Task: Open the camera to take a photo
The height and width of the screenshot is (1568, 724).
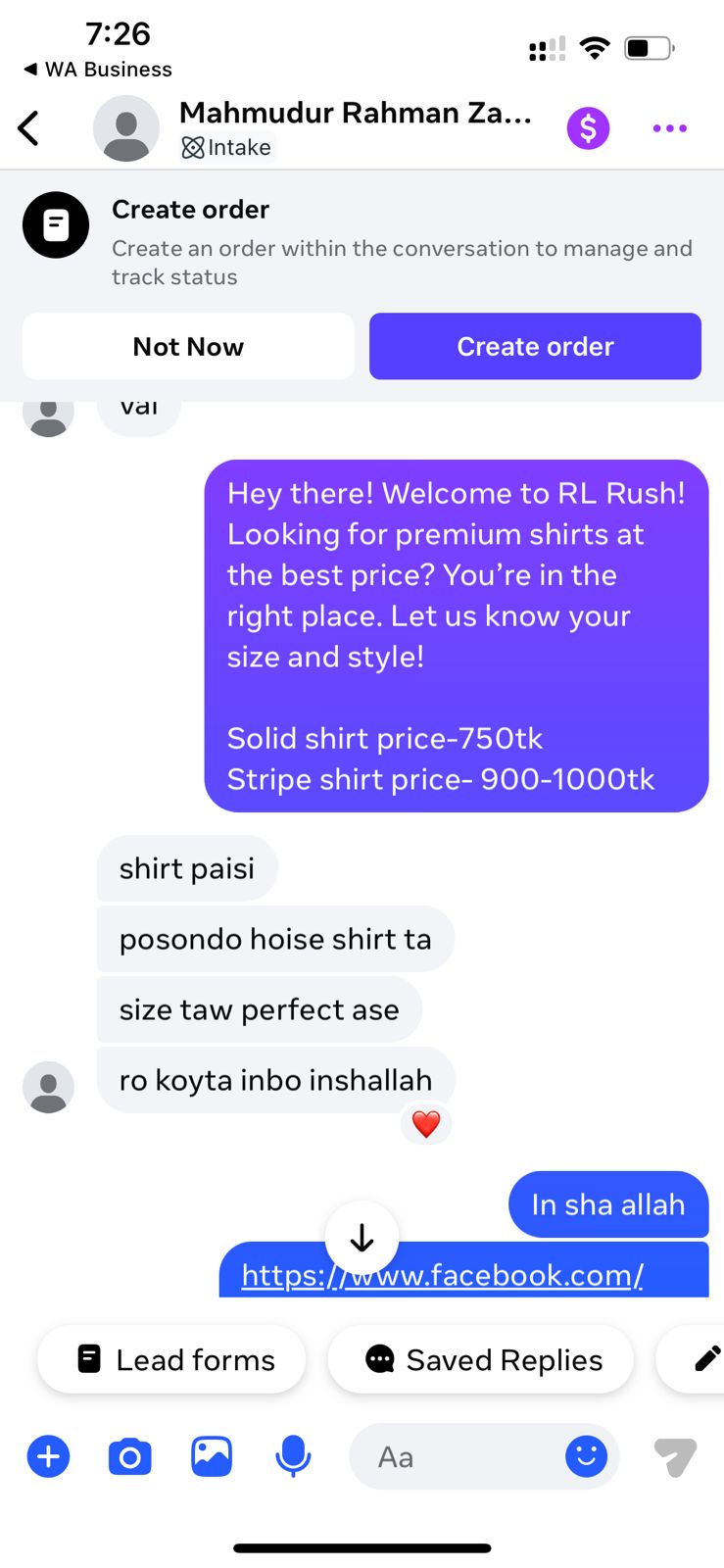Action: (x=129, y=1457)
